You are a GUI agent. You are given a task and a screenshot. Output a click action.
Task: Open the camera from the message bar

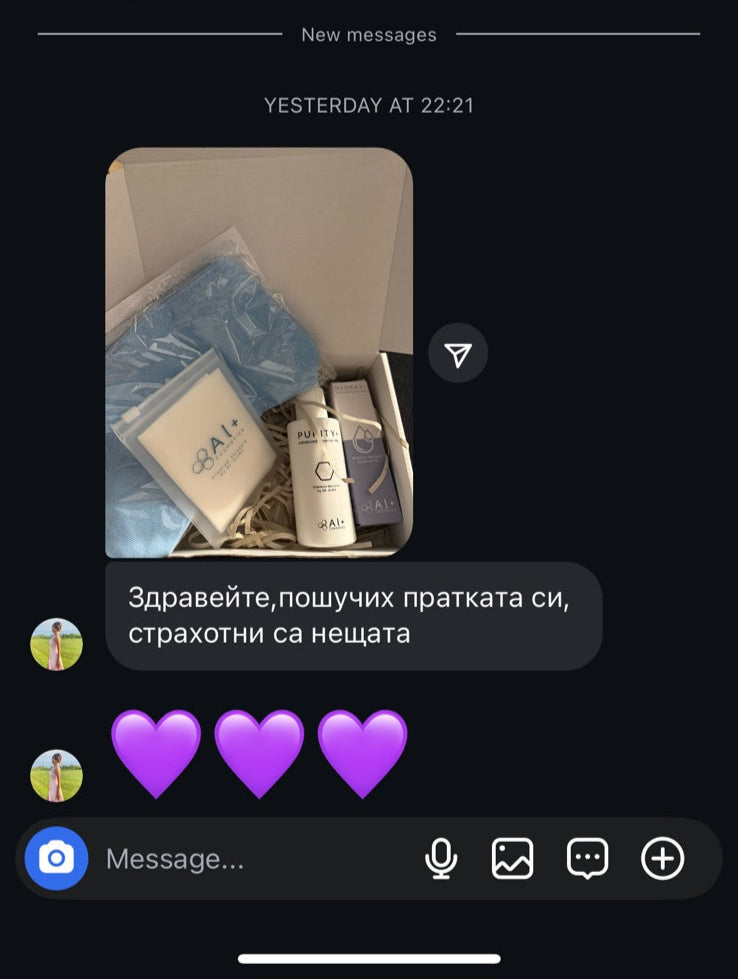coord(56,859)
